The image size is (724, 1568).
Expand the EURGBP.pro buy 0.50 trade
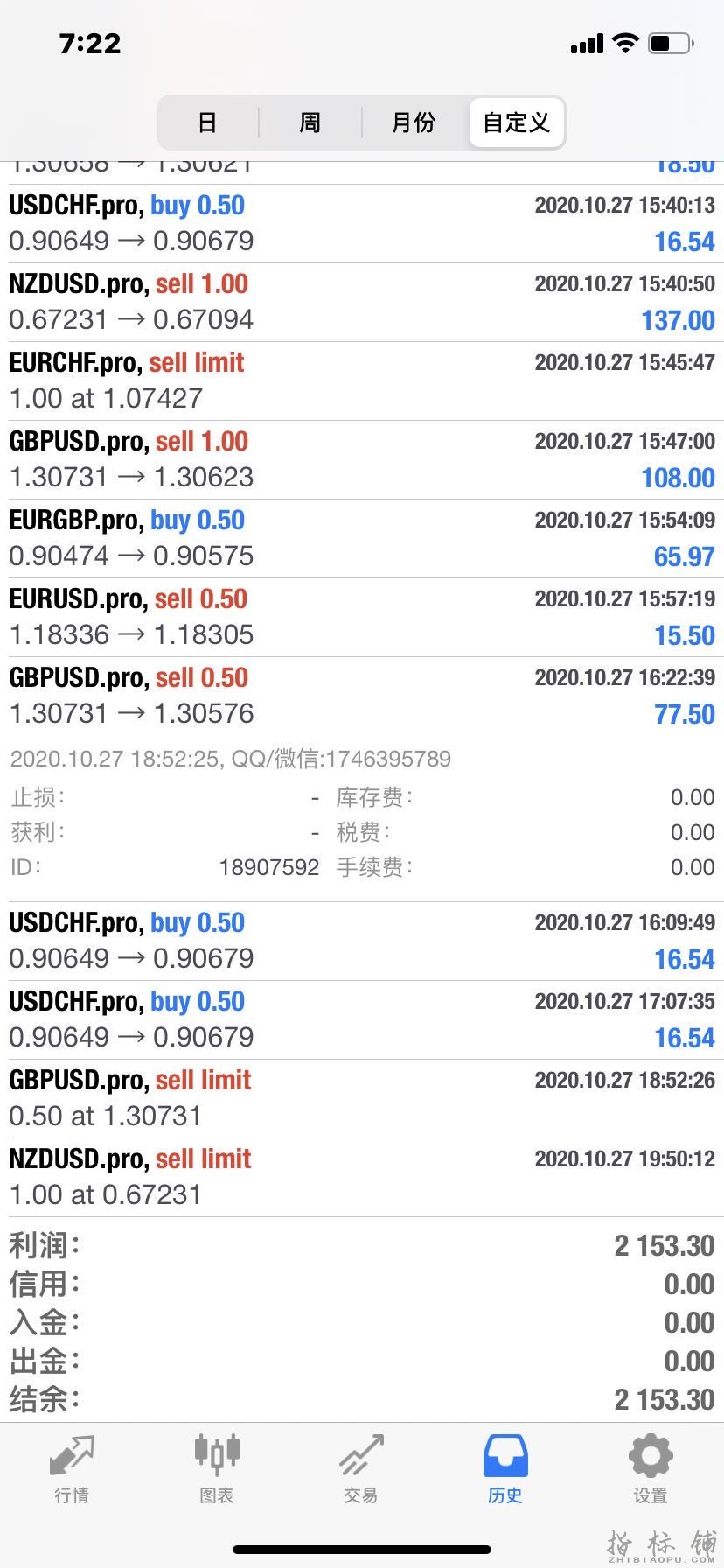362,538
